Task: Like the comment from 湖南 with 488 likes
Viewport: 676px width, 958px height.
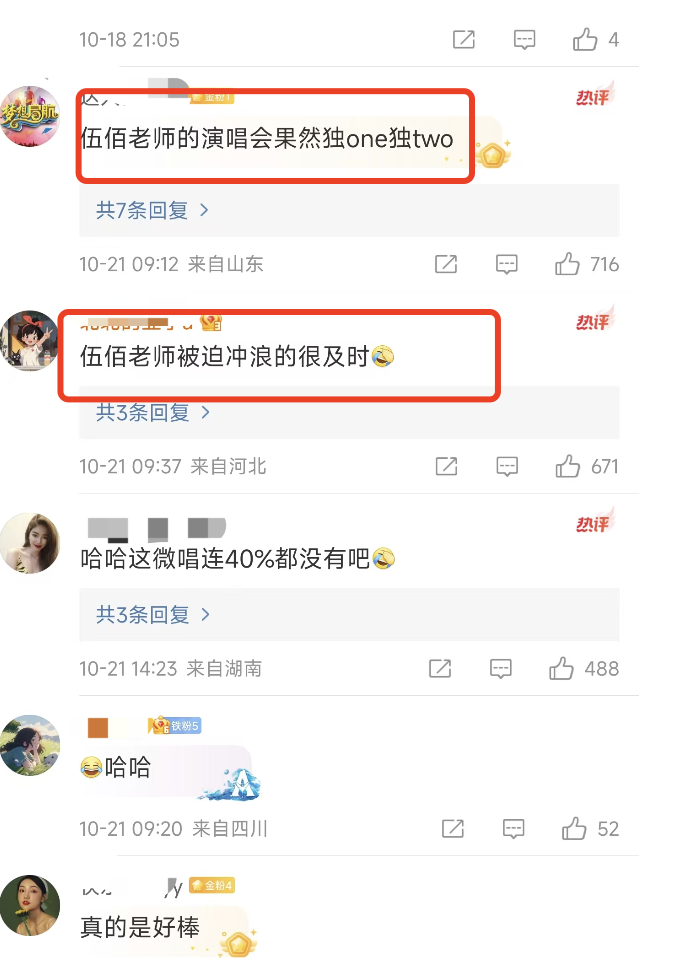Action: [562, 668]
